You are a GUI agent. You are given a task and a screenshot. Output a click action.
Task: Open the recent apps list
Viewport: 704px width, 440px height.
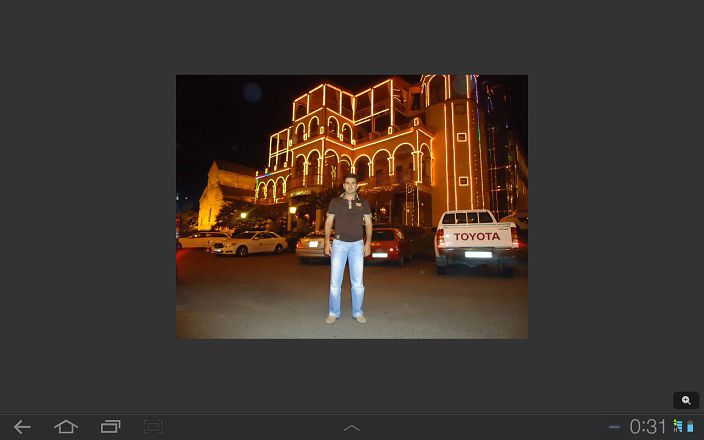coord(110,427)
